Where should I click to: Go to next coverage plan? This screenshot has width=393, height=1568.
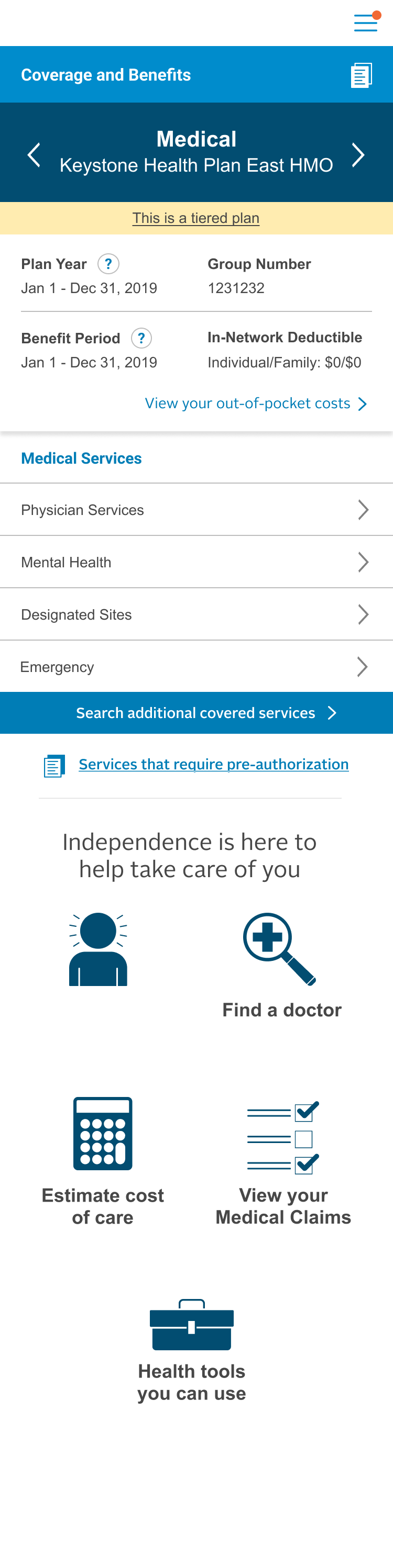point(358,154)
